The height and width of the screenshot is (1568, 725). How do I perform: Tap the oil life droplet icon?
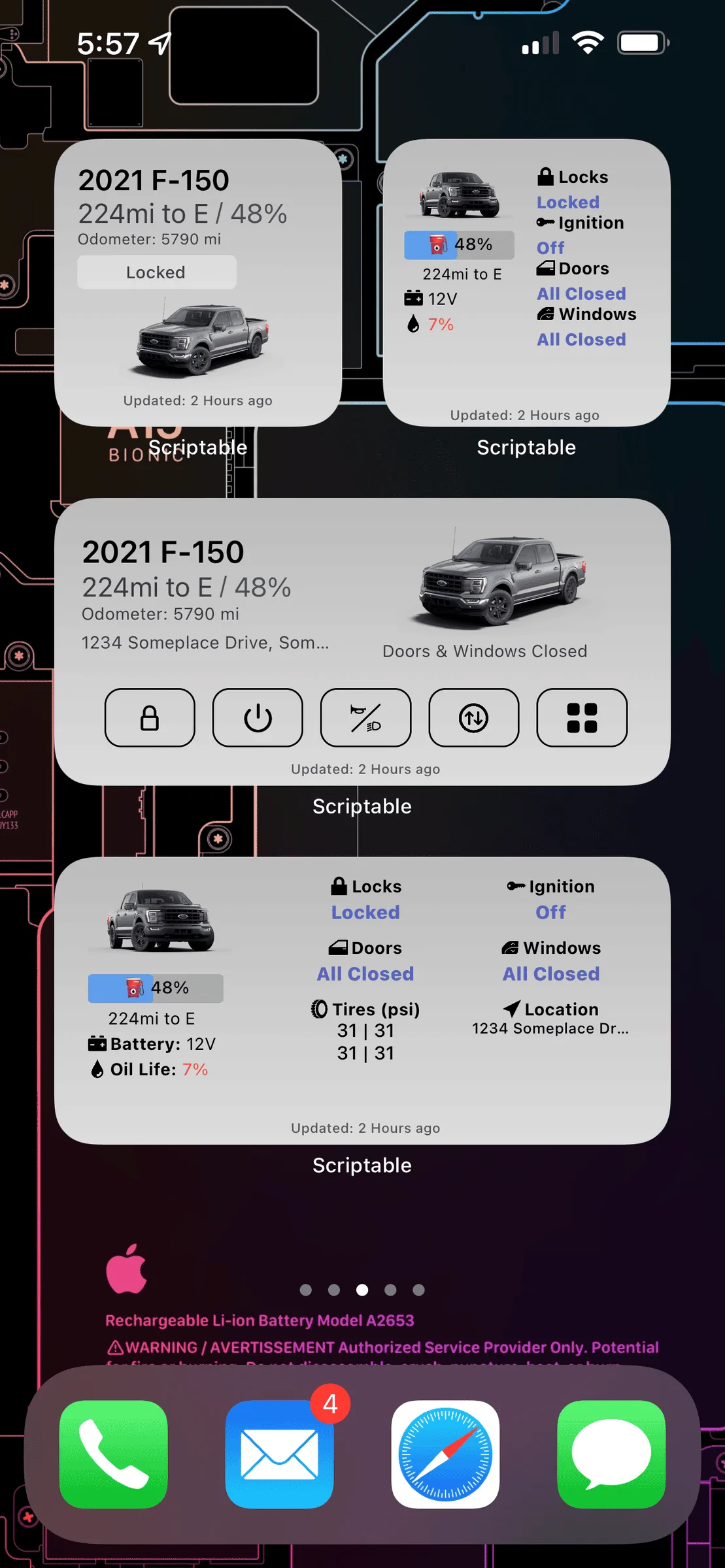tap(95, 1070)
